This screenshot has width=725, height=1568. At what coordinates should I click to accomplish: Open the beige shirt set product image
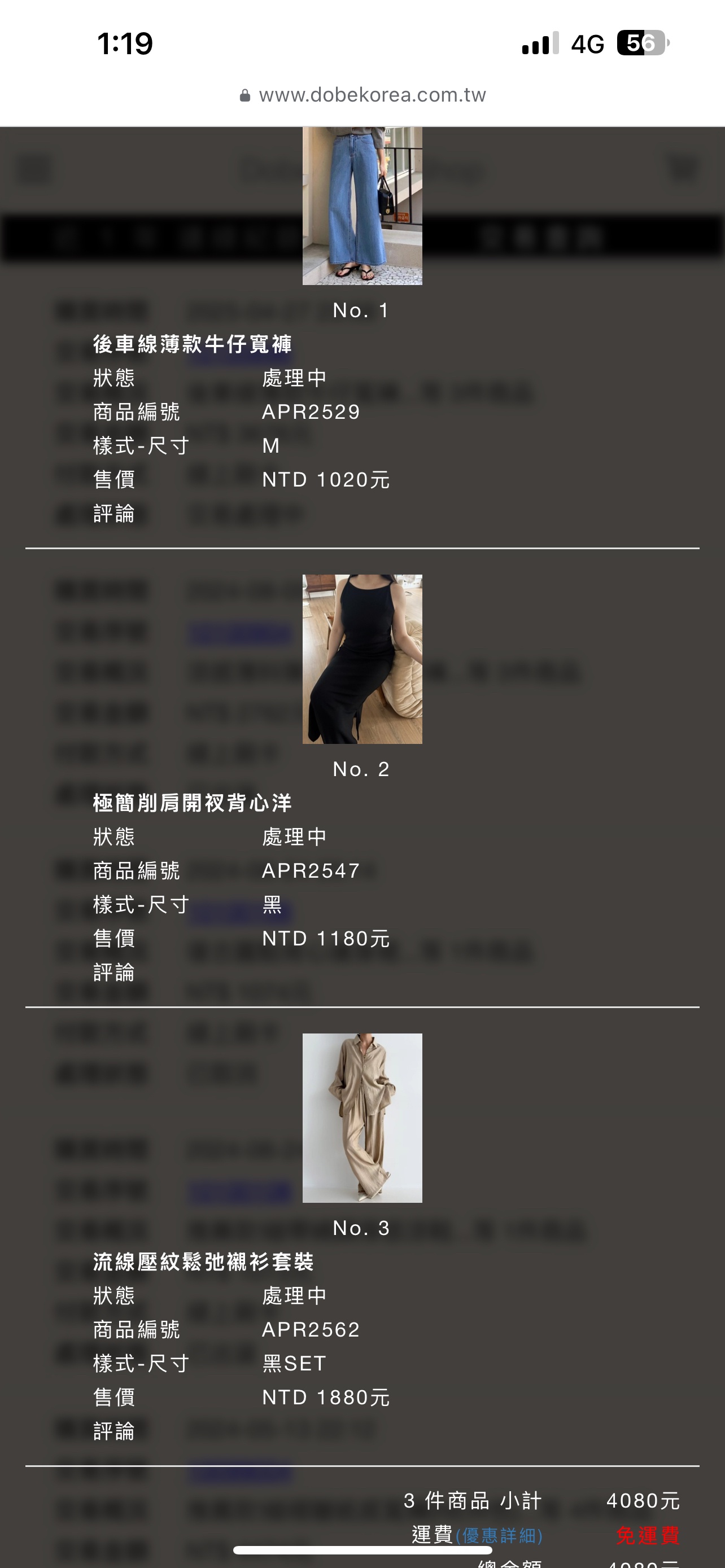[x=362, y=1118]
